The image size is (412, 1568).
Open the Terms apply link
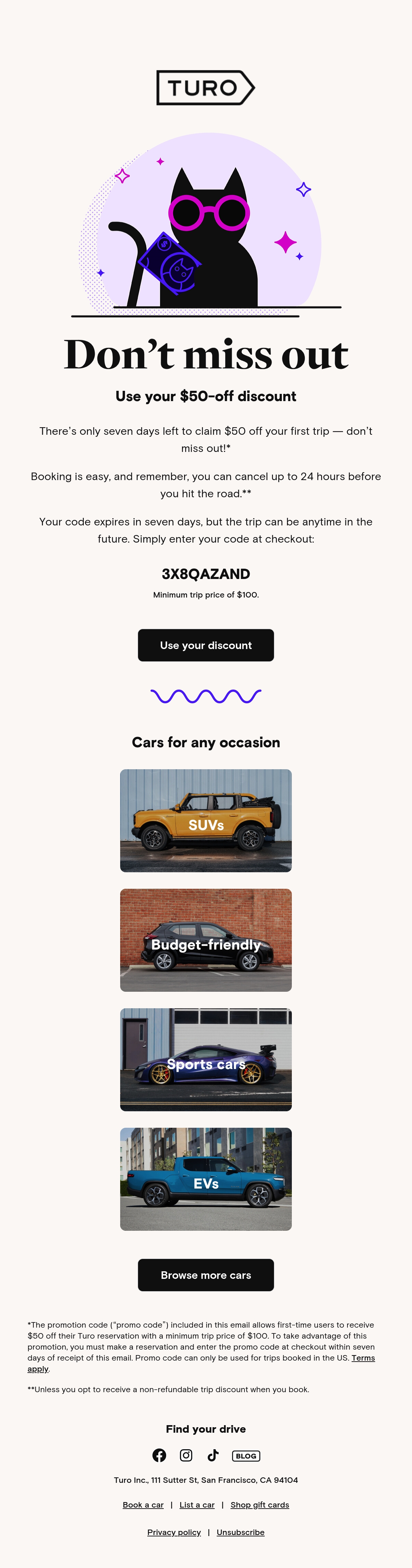point(363,1358)
